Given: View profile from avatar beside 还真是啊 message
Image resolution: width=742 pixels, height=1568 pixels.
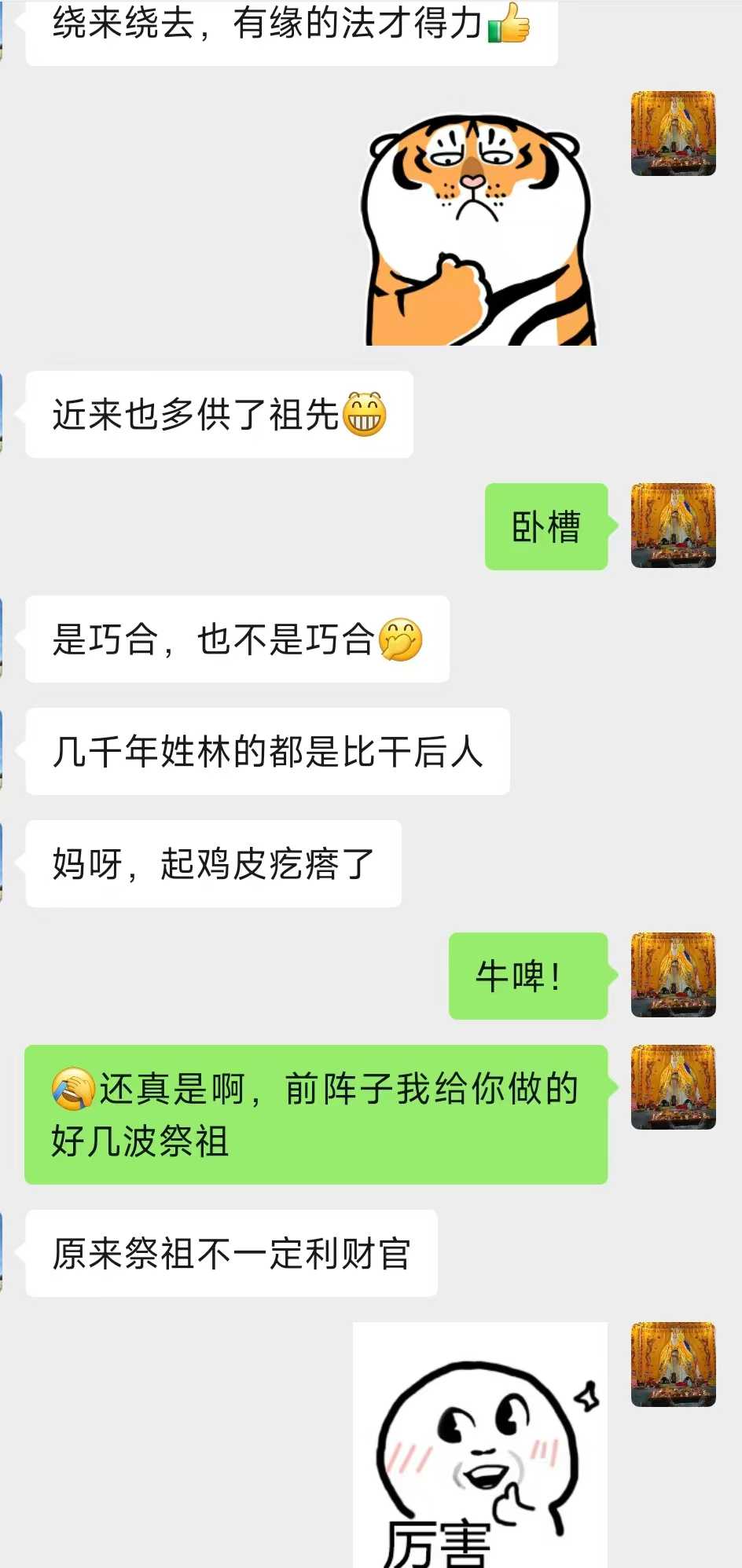Looking at the screenshot, I should pyautogui.click(x=673, y=1087).
